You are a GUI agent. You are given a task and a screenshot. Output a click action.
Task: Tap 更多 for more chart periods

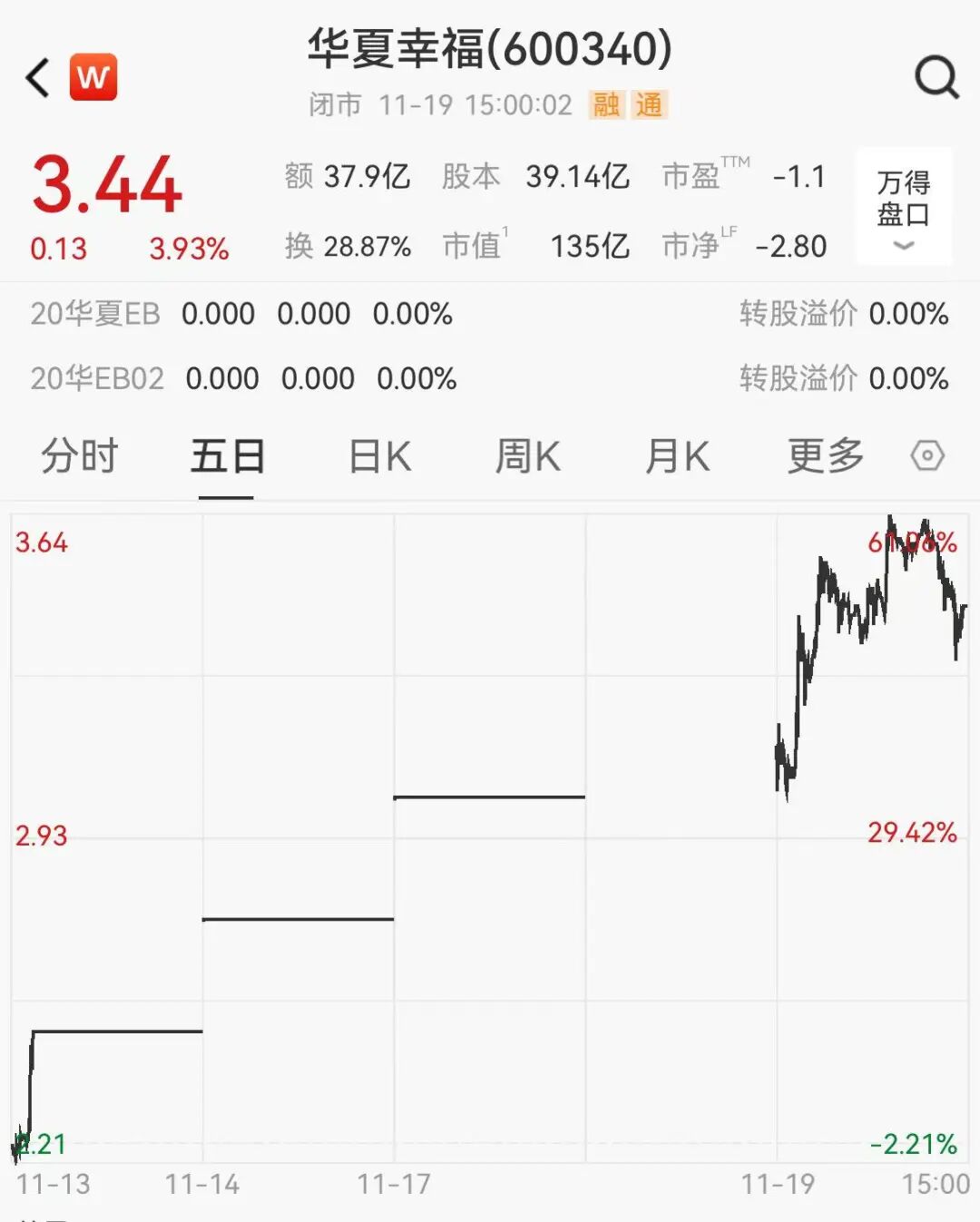[825, 455]
